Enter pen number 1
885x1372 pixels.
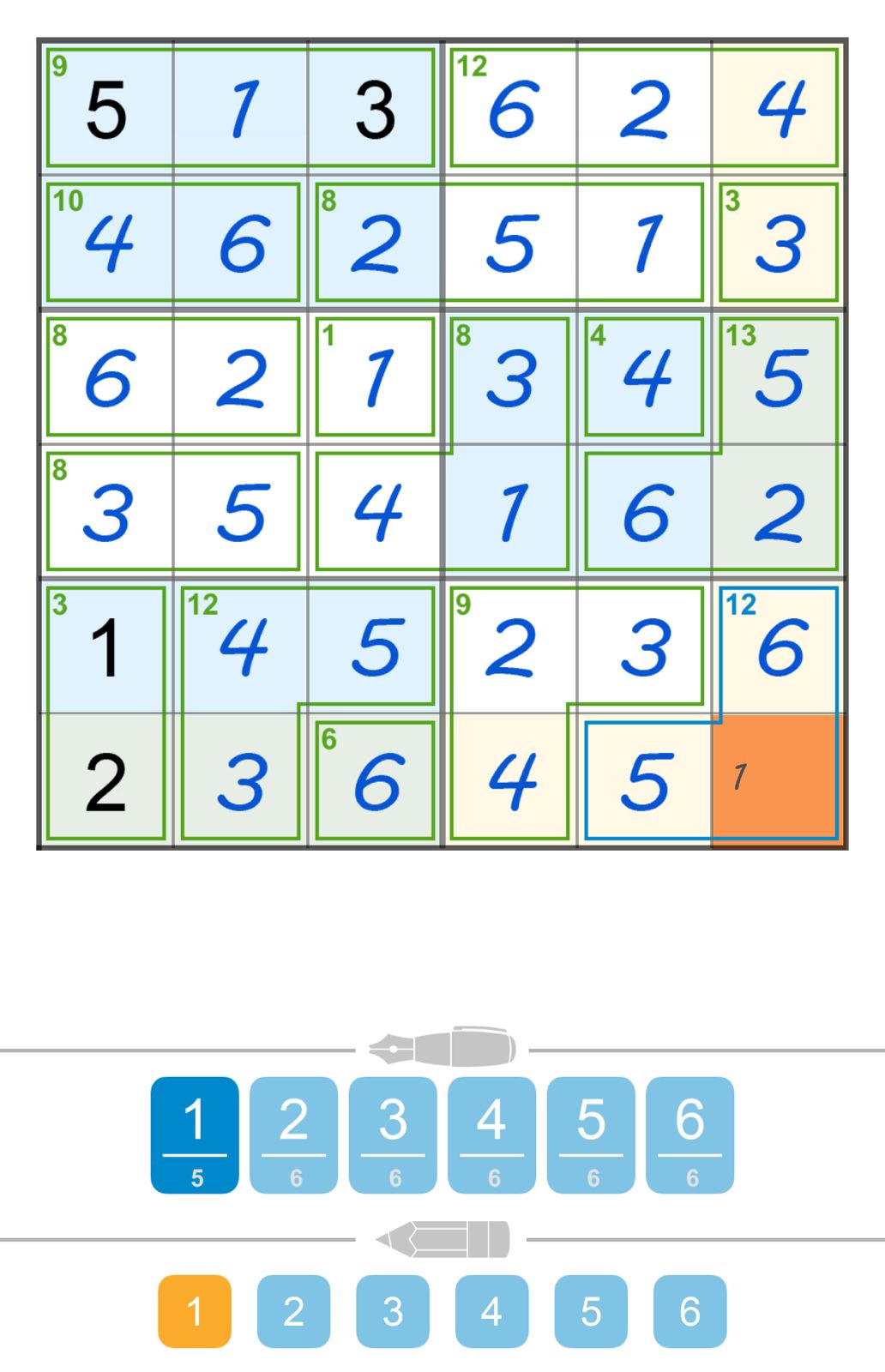195,1134
